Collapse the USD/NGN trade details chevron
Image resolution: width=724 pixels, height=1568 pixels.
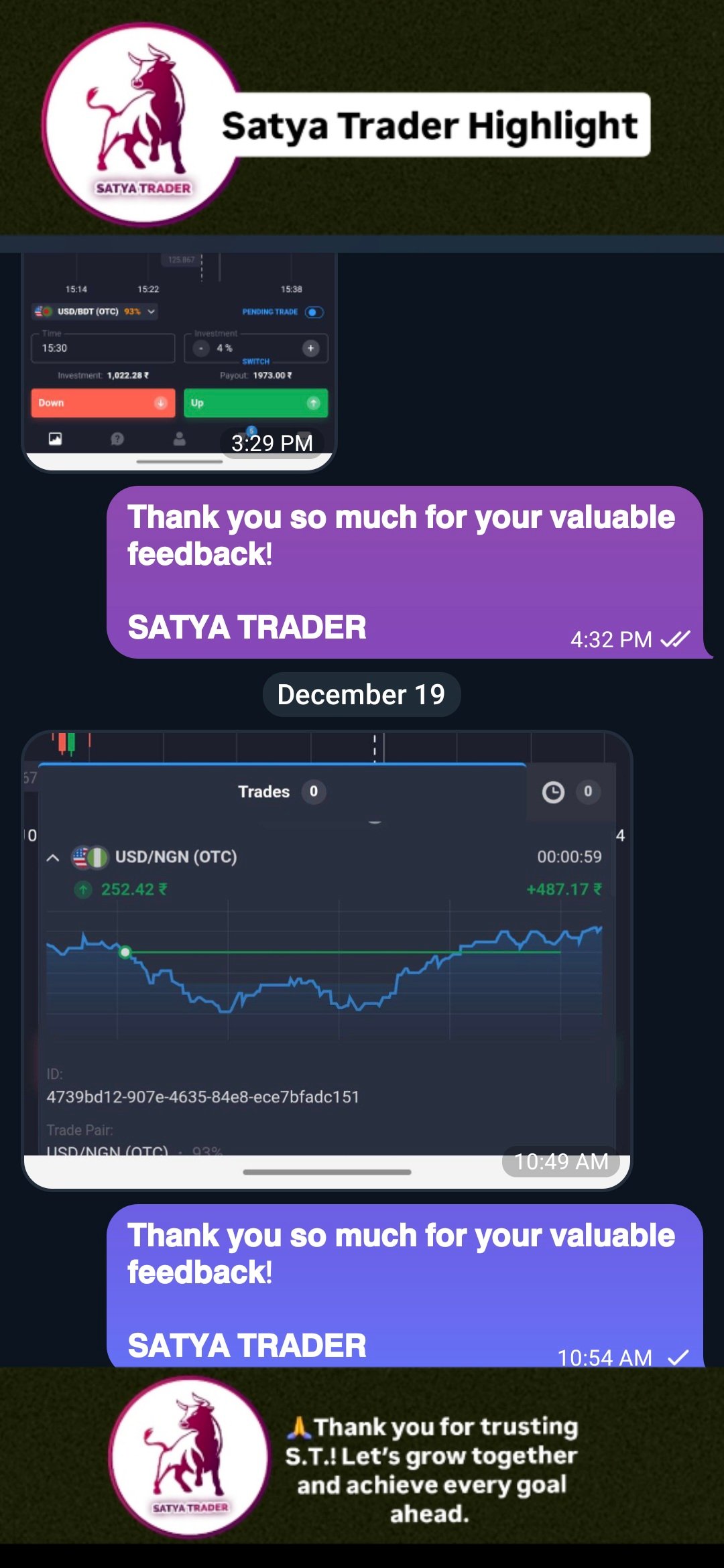click(x=51, y=856)
